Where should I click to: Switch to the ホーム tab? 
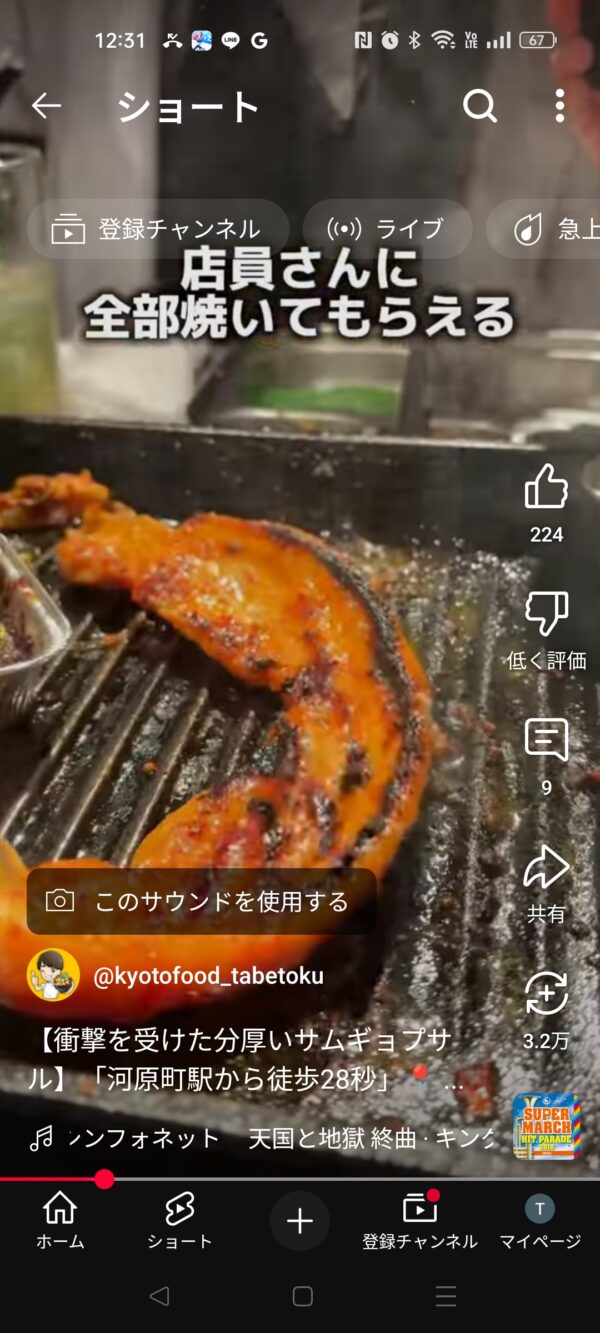tap(60, 1221)
